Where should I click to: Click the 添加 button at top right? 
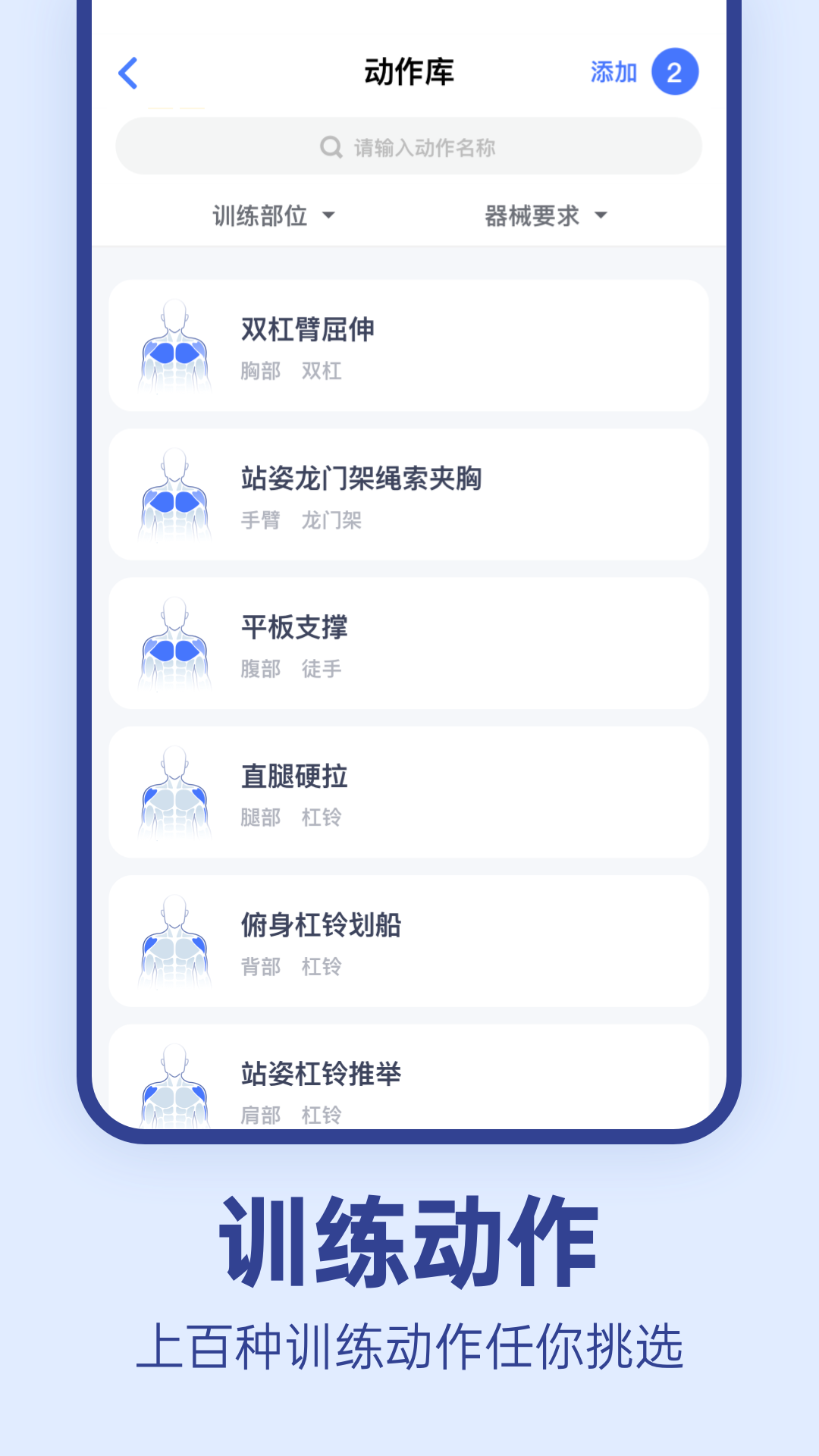tap(613, 71)
